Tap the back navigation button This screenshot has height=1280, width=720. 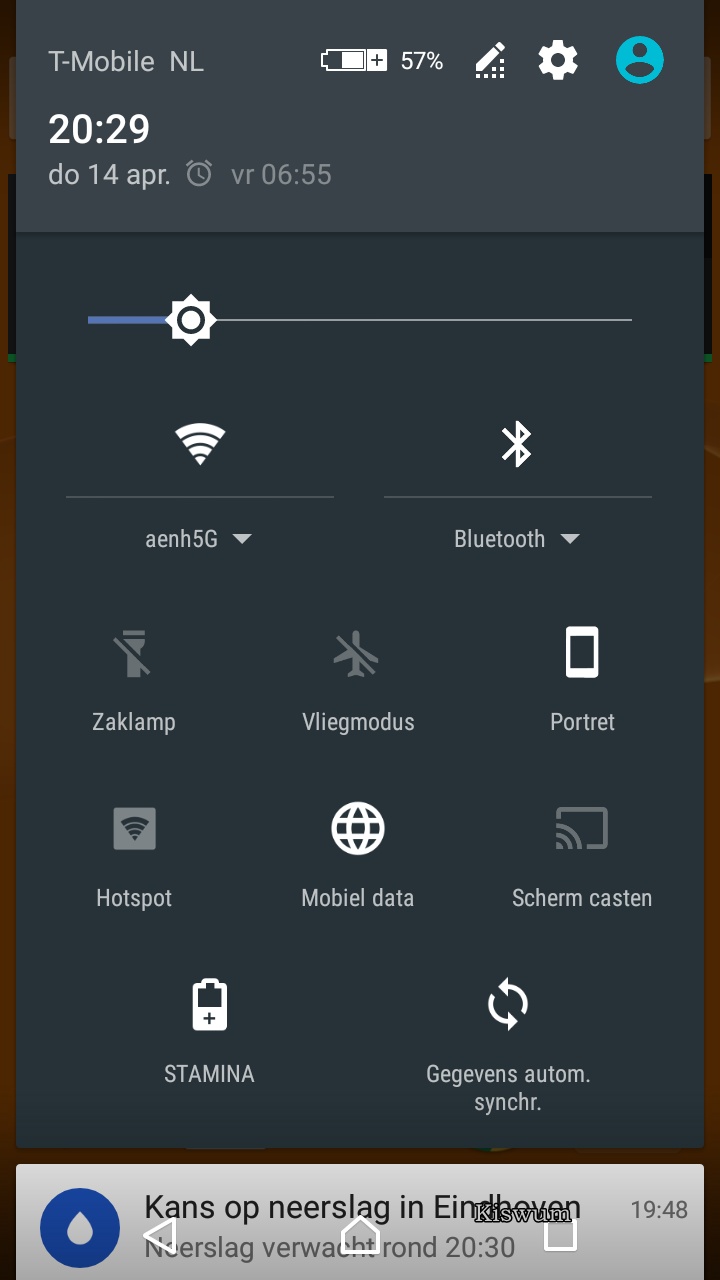point(160,1236)
